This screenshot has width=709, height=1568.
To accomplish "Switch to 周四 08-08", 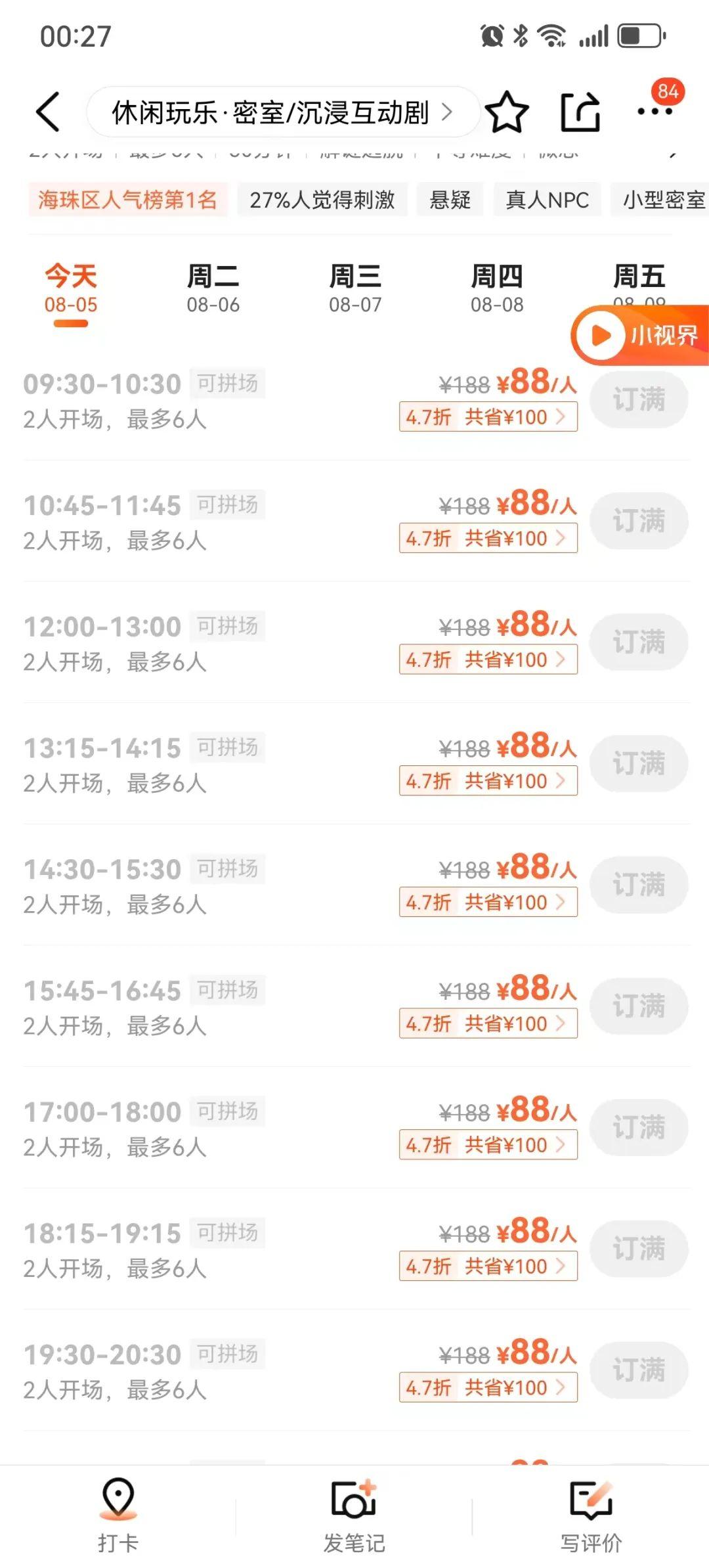I will point(497,289).
